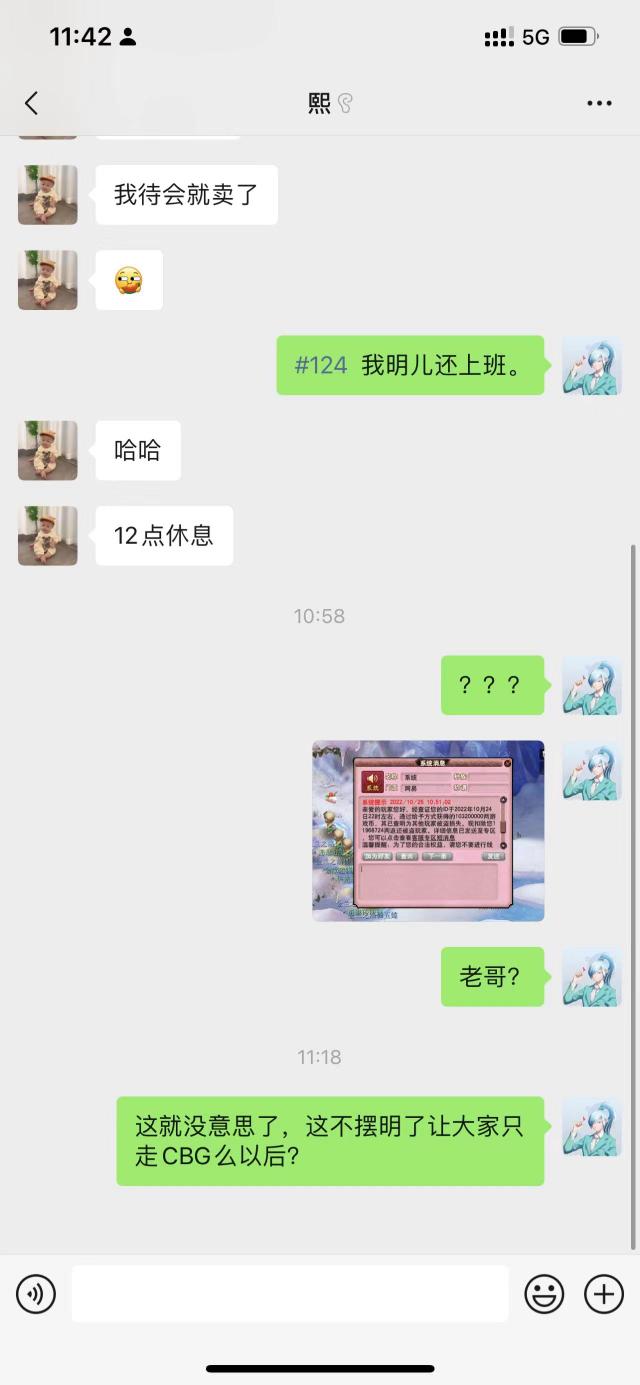Go back to the chat list

click(31, 103)
